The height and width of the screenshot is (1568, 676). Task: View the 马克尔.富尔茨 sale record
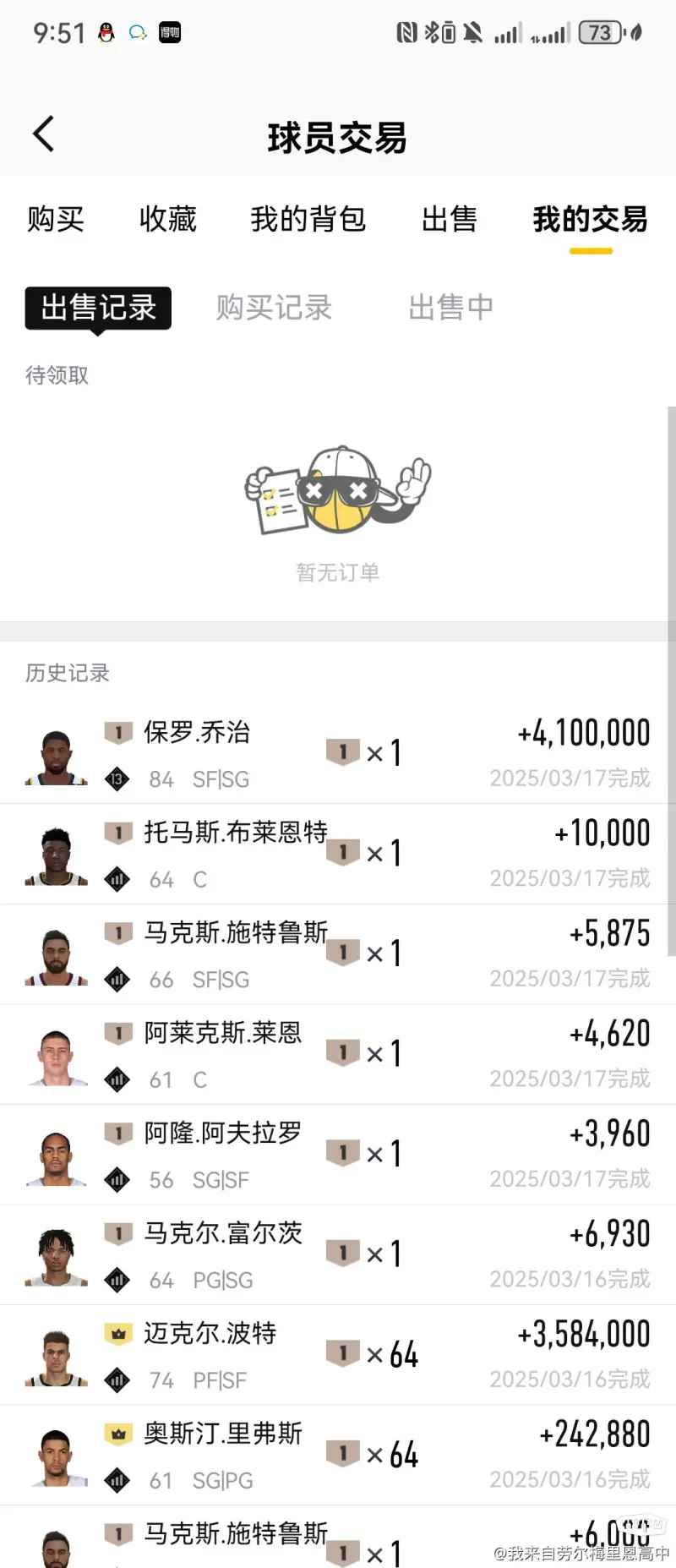coord(338,1254)
